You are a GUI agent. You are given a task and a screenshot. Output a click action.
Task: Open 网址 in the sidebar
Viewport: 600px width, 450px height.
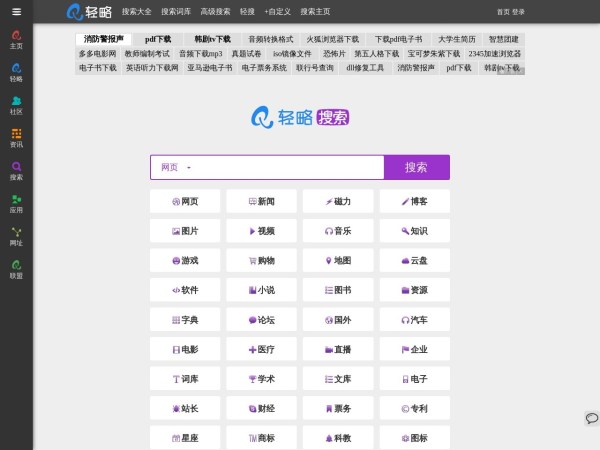(x=16, y=236)
